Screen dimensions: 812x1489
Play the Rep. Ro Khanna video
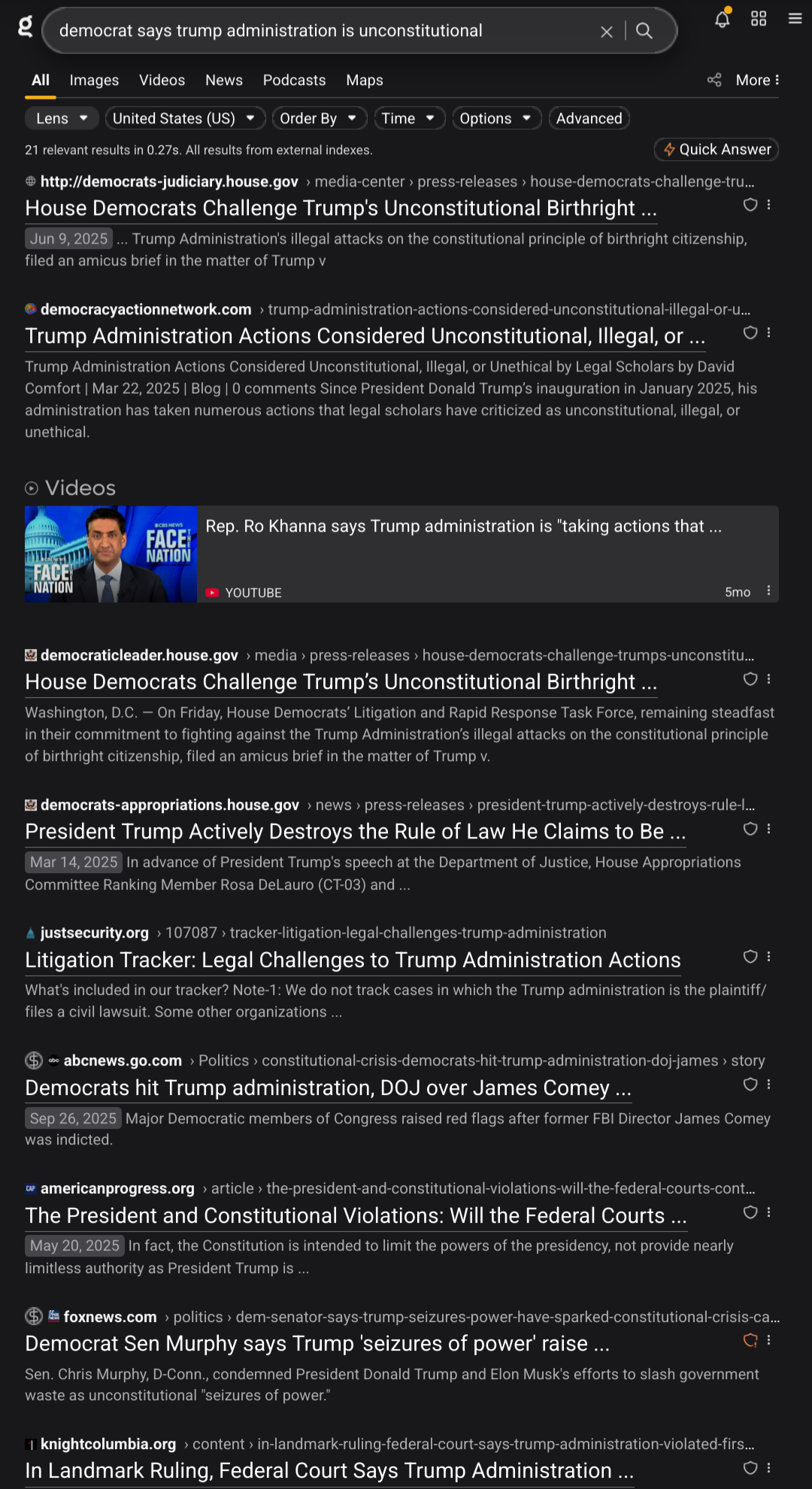tap(111, 553)
